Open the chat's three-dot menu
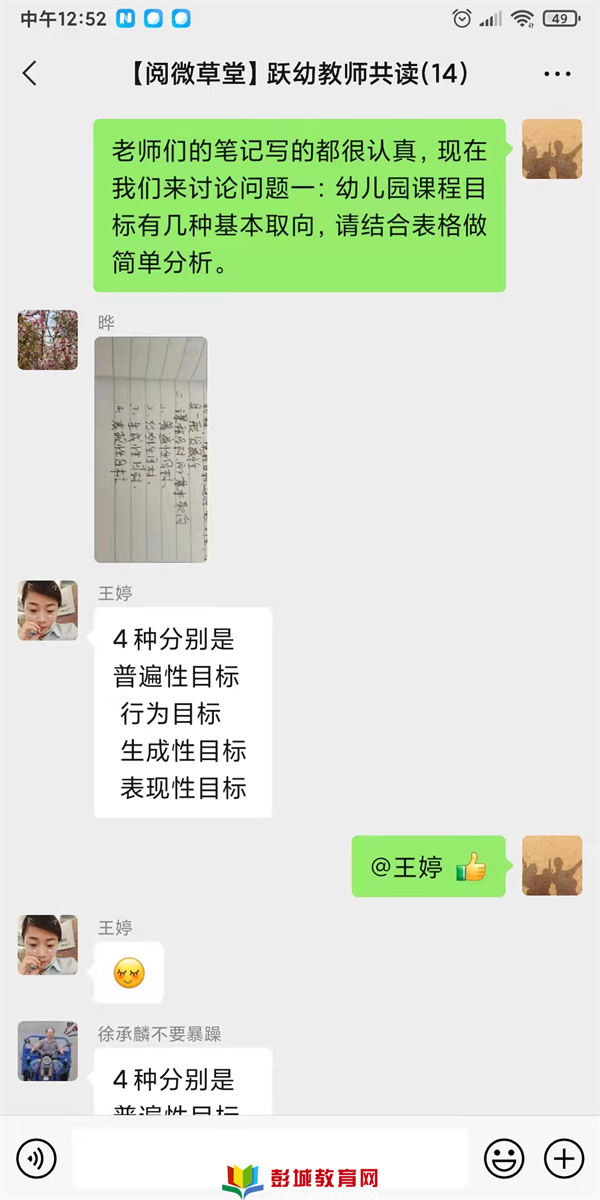Viewport: 600px width, 1200px height. click(556, 74)
